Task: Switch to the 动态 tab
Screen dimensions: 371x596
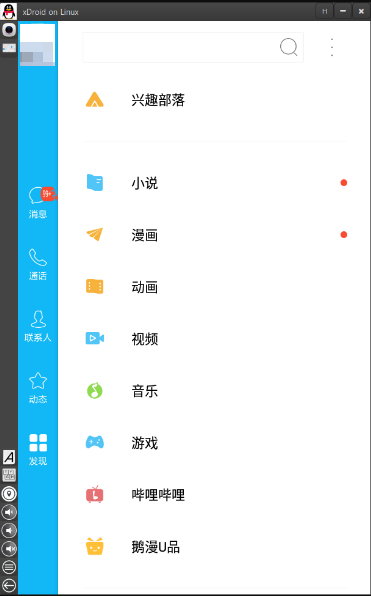Action: (38, 388)
